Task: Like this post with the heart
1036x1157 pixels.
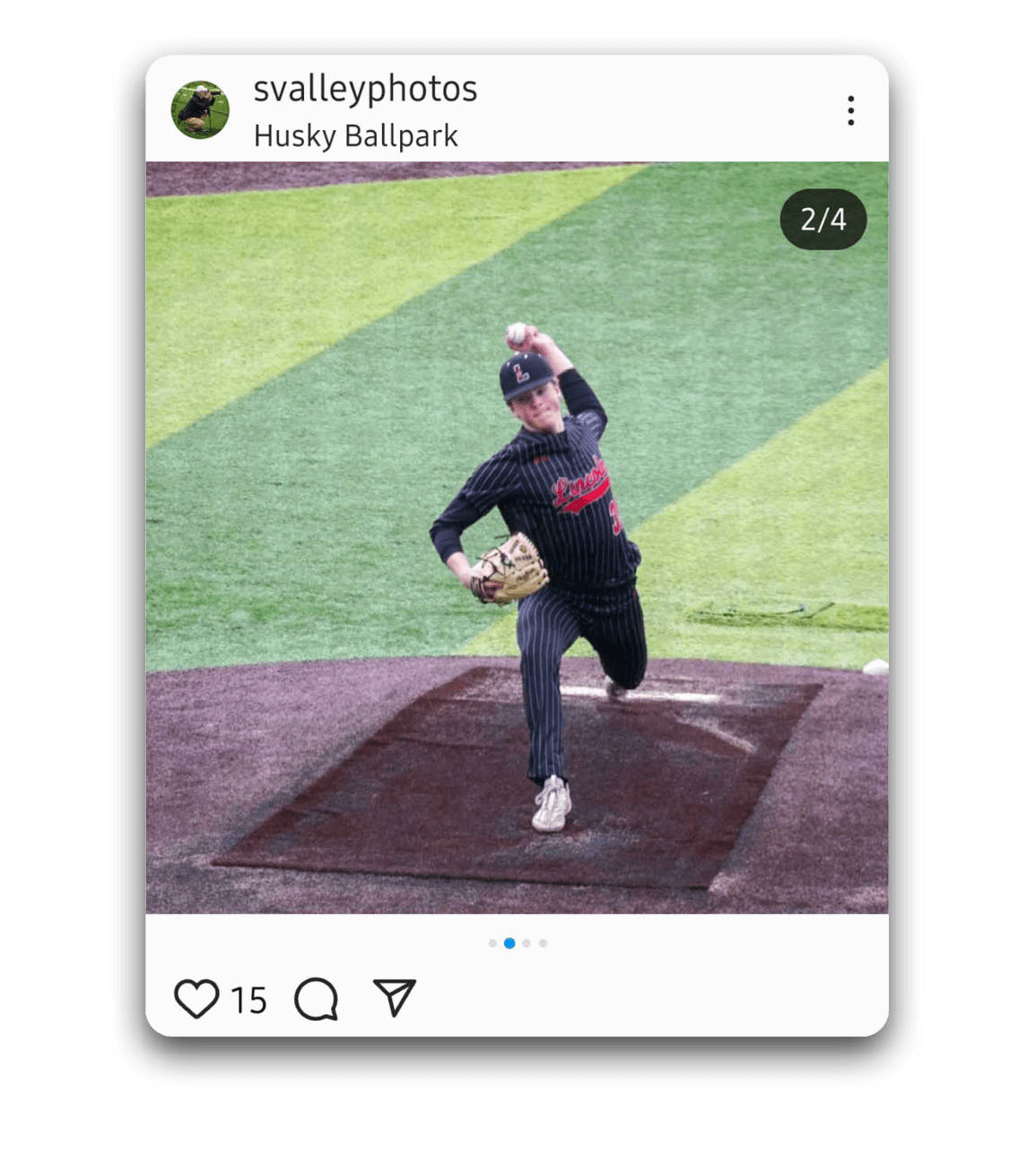Action: 196,999
